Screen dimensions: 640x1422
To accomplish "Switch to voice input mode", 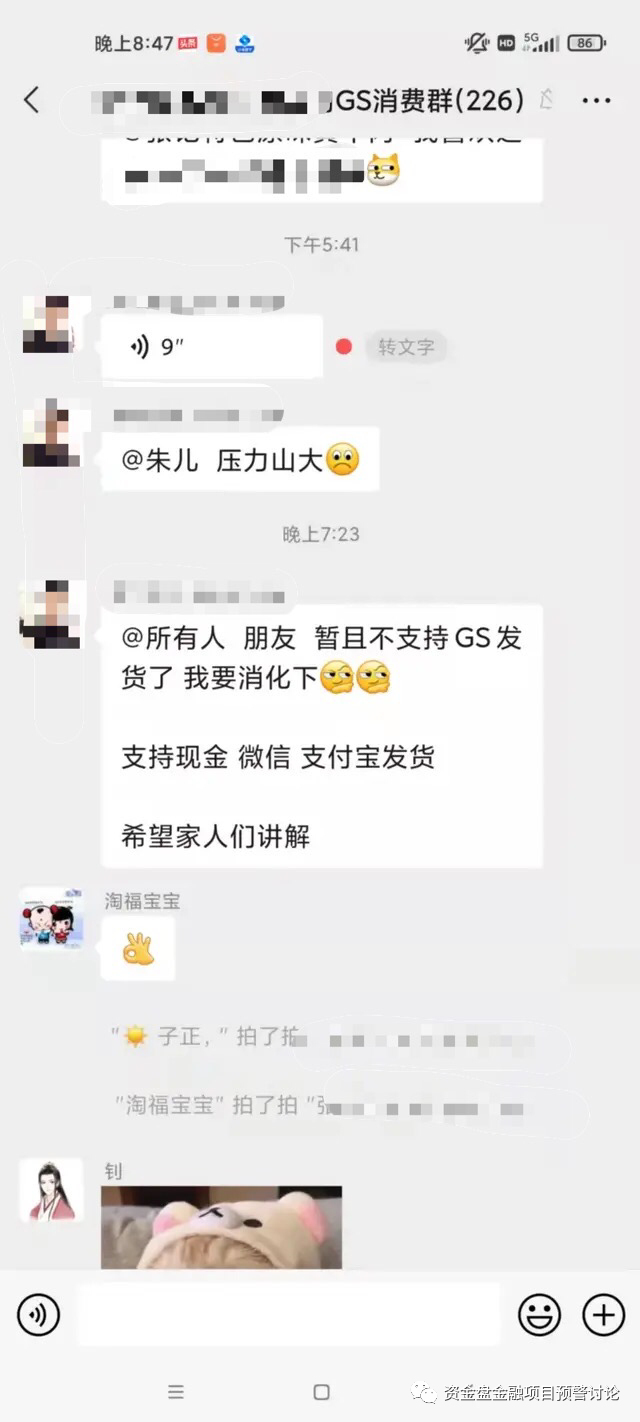I will (x=39, y=1315).
